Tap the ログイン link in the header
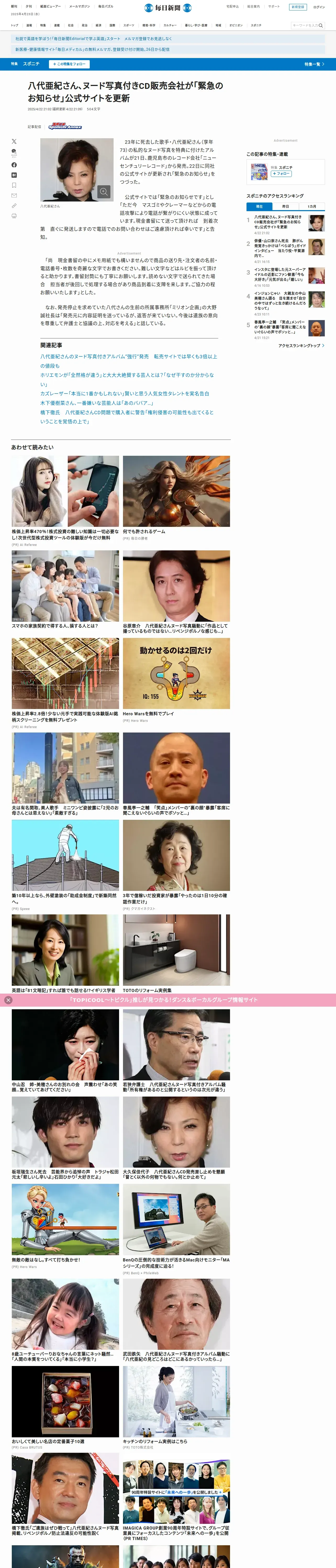The width and height of the screenshot is (336, 1568). (x=319, y=7)
